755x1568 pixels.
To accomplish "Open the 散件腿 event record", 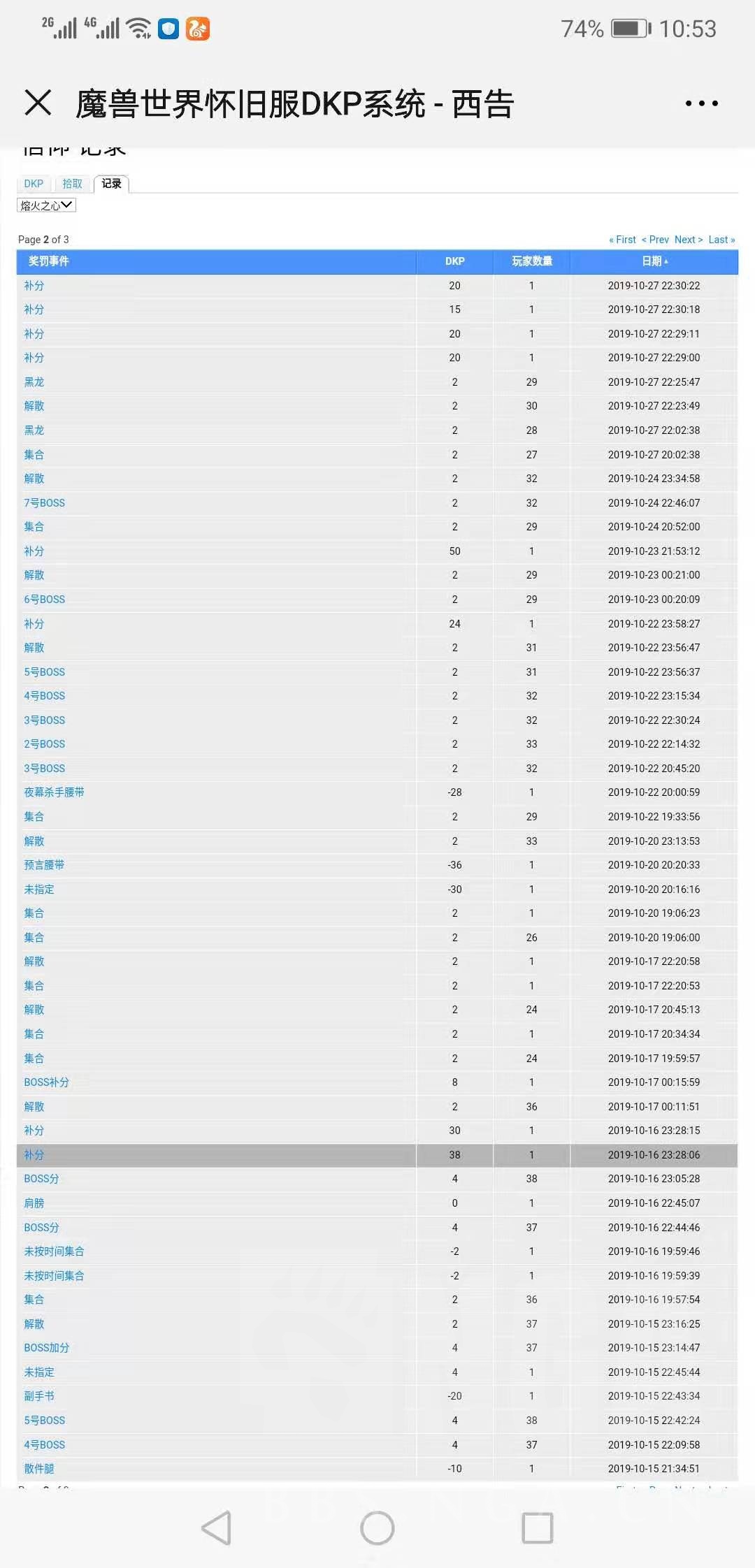I will (x=39, y=1469).
